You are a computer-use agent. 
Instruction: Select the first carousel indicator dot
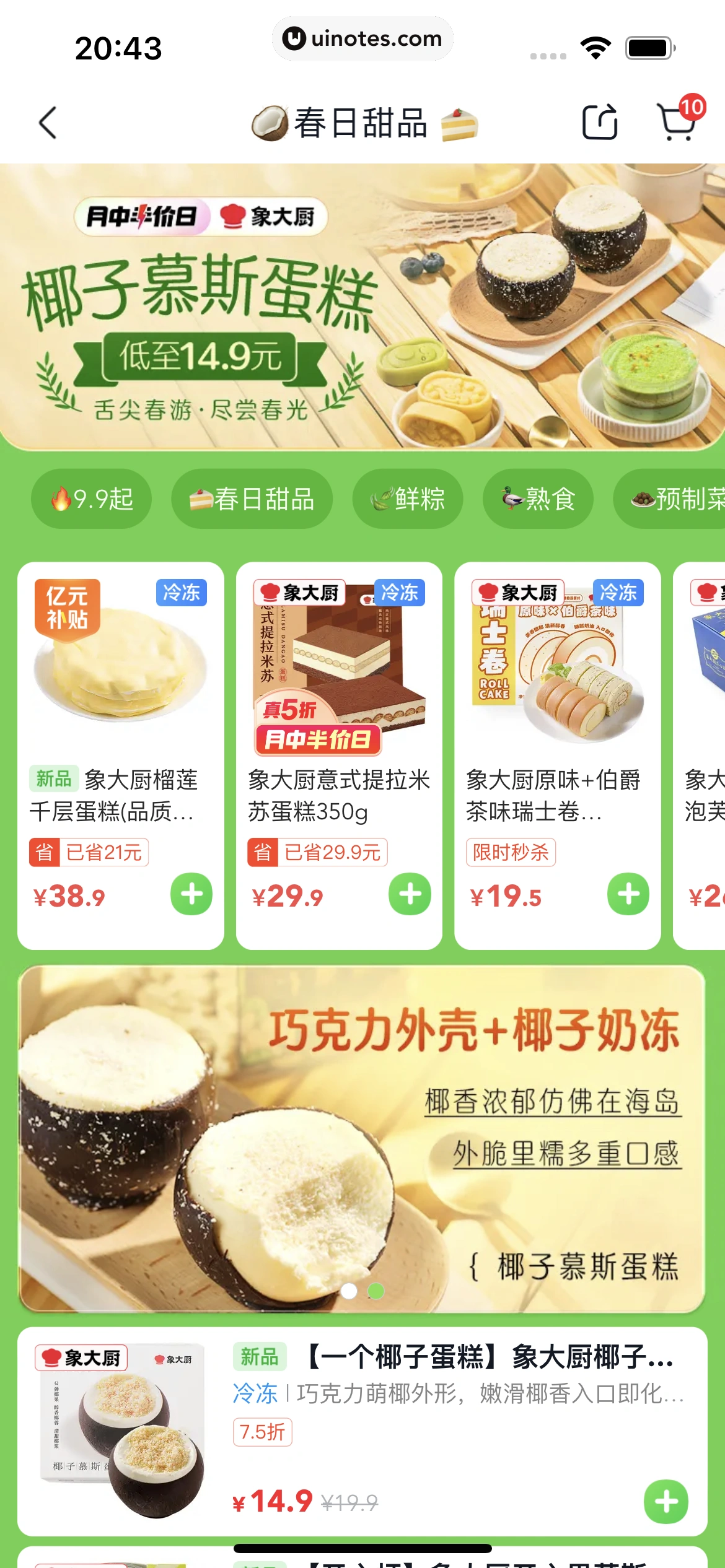point(349,1292)
